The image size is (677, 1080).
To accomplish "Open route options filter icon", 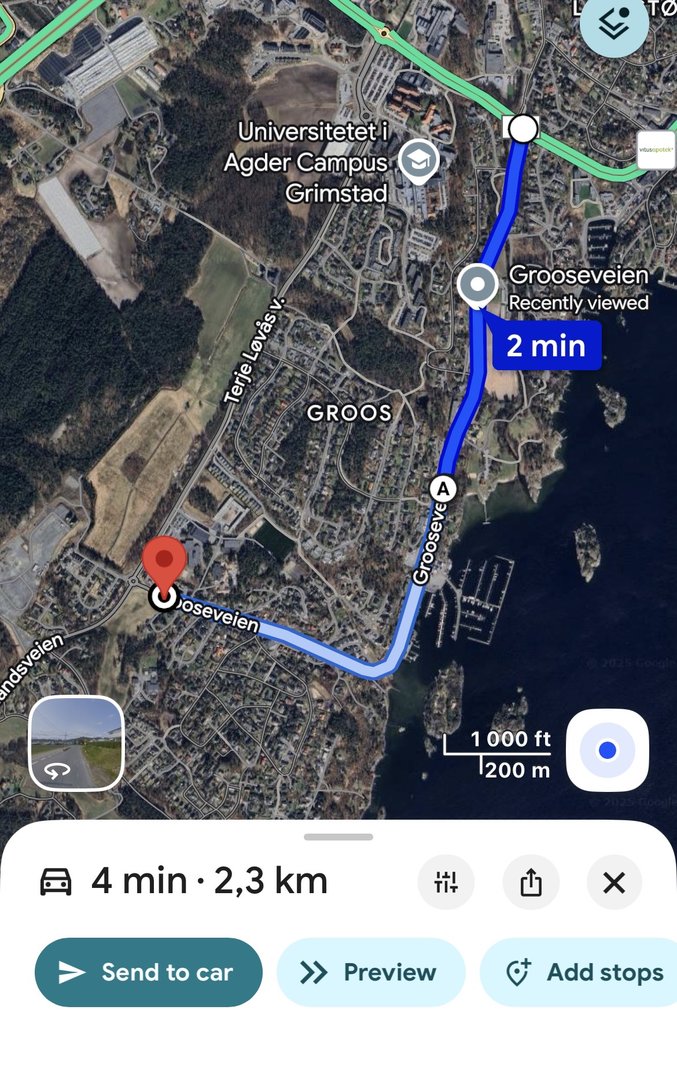I will point(446,882).
